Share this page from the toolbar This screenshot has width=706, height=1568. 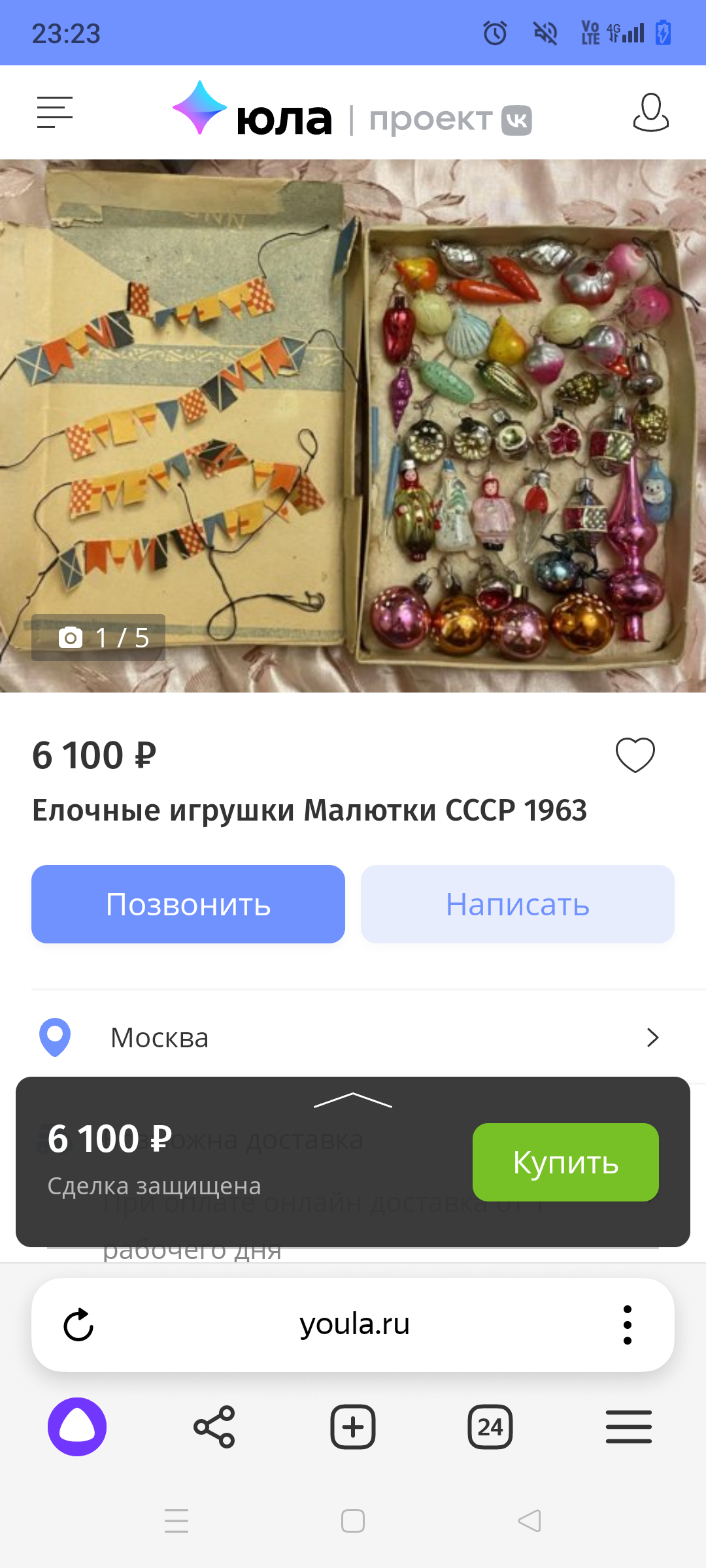click(x=214, y=1427)
